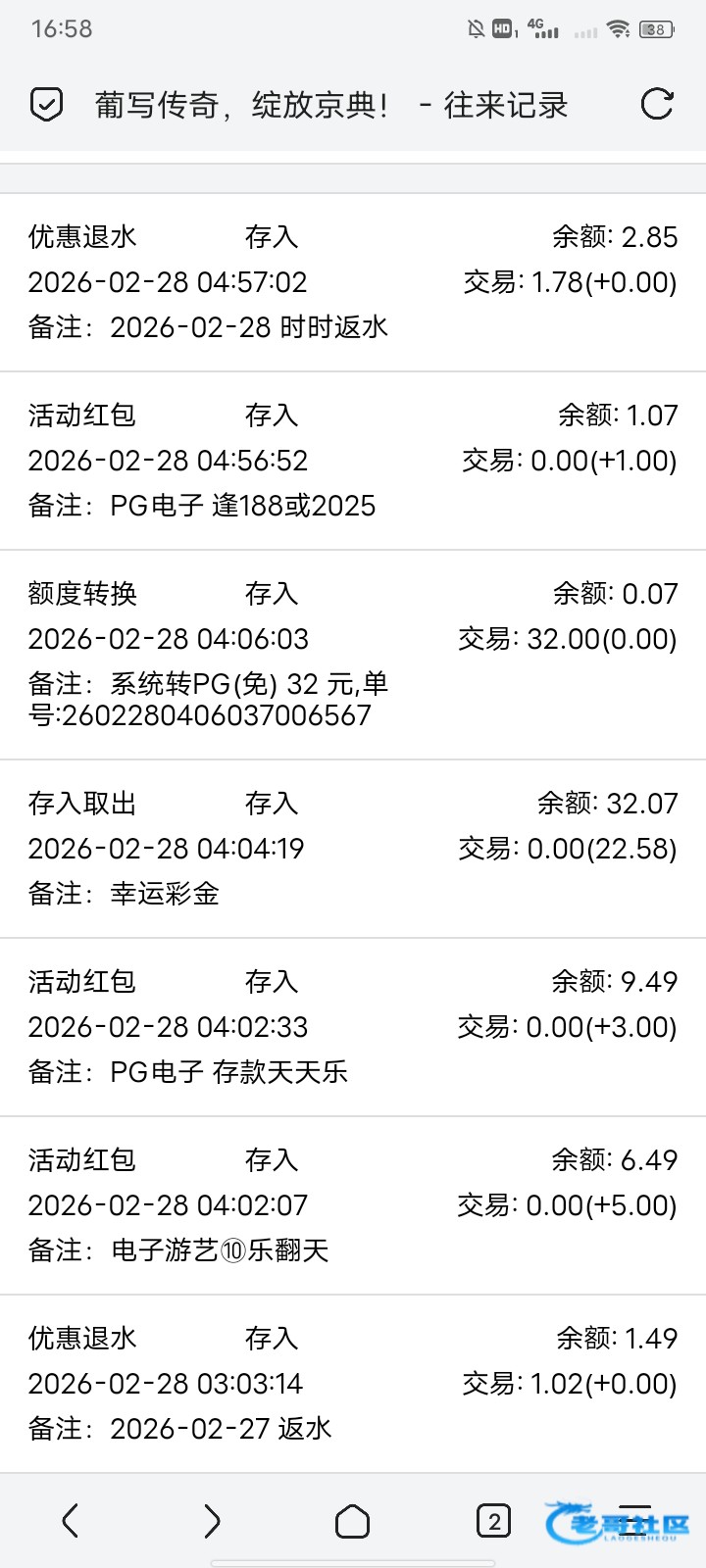Go forward in browser history
Screen dimensions: 706x1568
pyautogui.click(x=212, y=1520)
